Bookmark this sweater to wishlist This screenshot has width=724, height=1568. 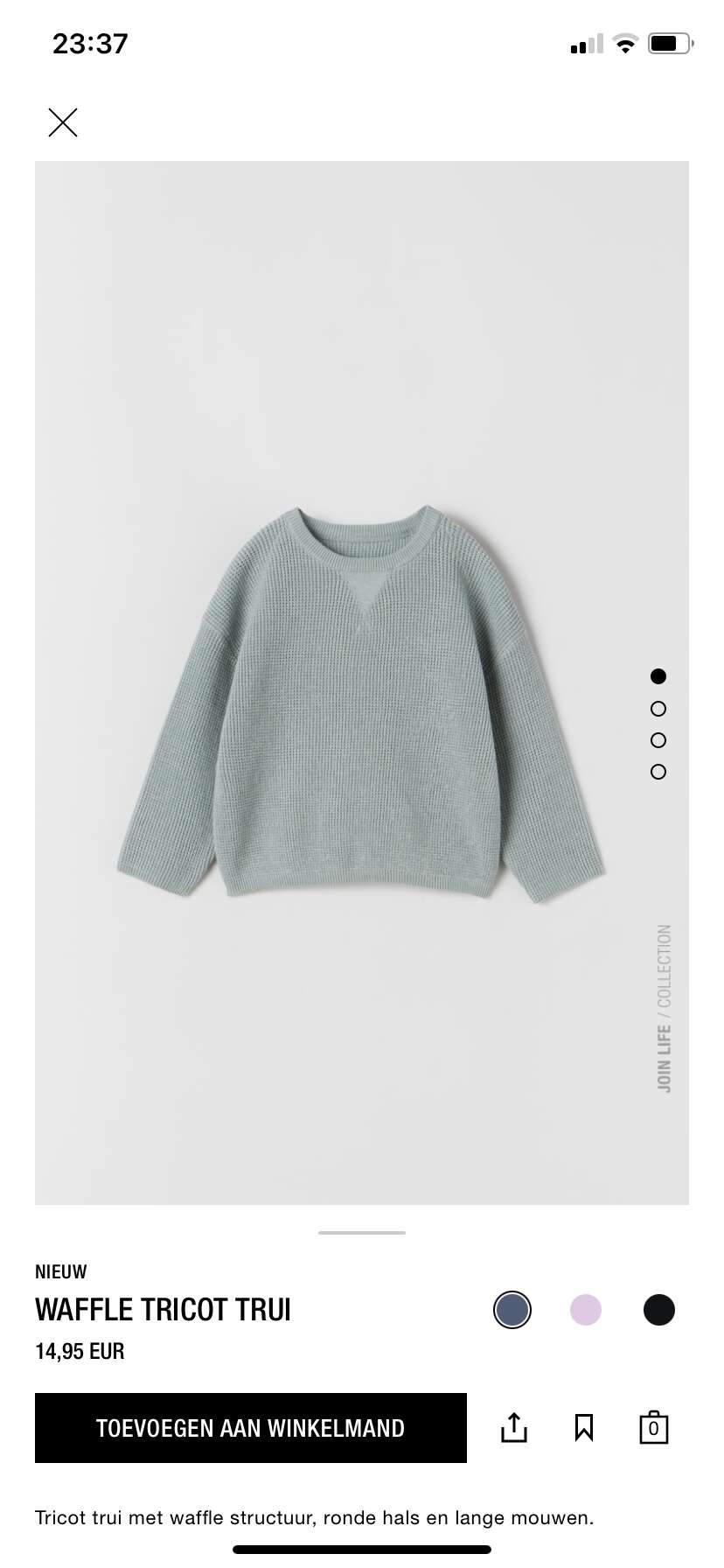click(x=584, y=1428)
